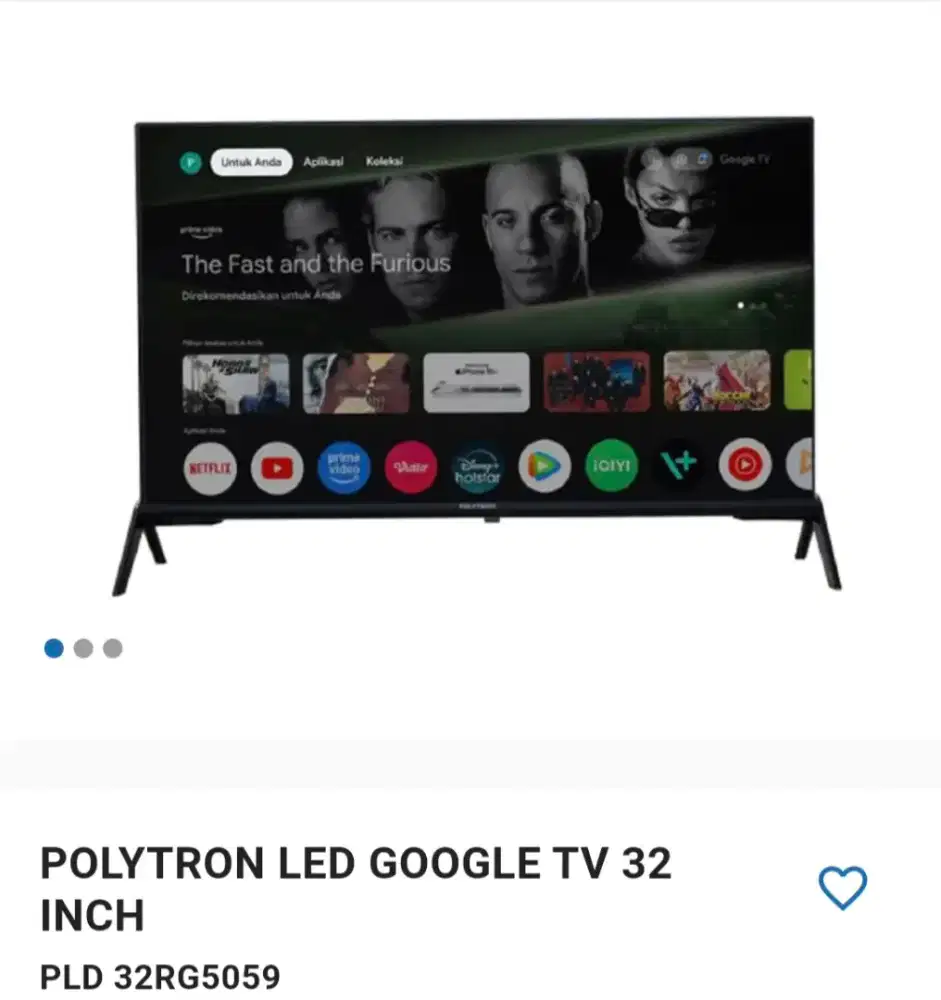
Task: Open the Disney+ Hotstar app icon
Action: [477, 467]
